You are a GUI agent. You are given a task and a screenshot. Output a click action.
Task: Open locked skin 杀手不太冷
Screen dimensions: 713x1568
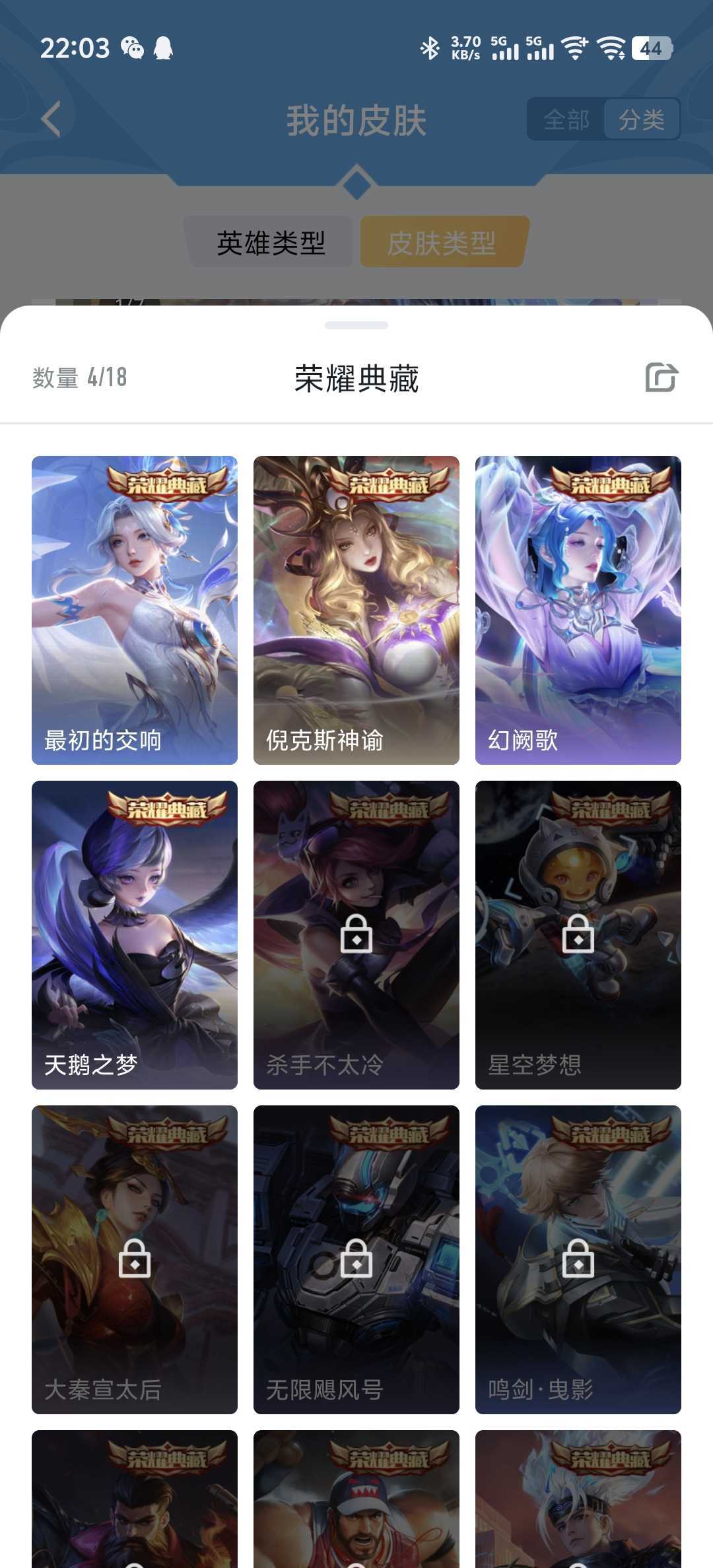(356, 934)
